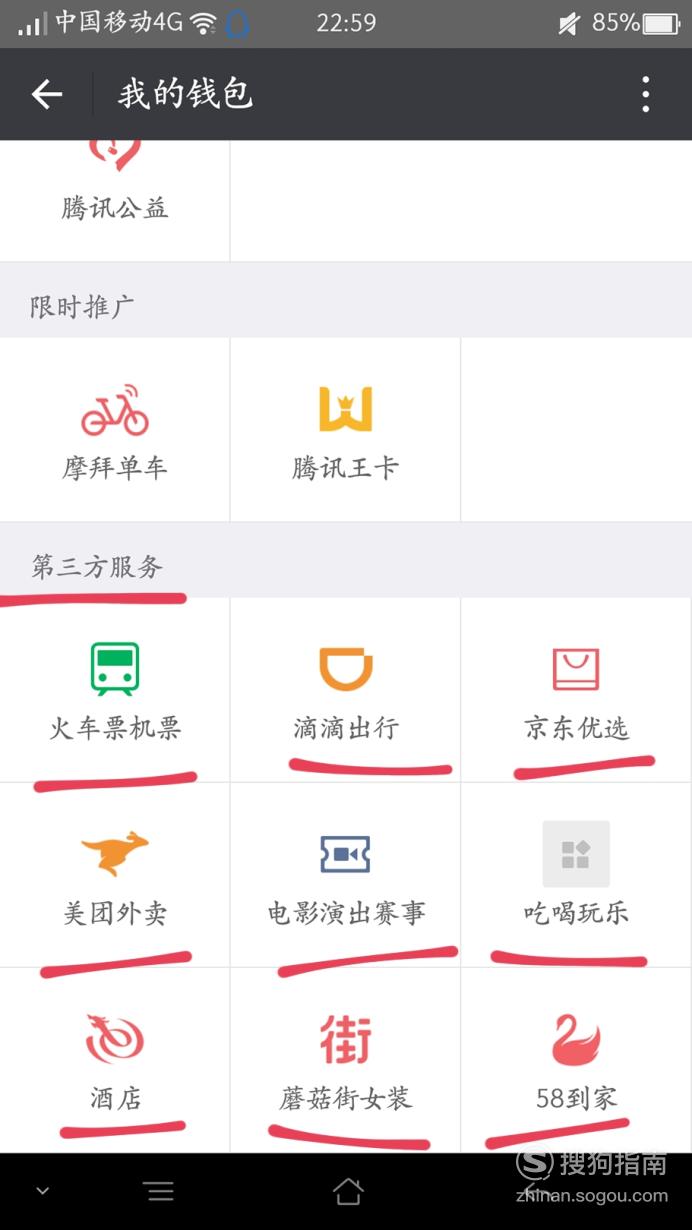
Task: Open 吃喝玩乐
Action: [x=576, y=875]
